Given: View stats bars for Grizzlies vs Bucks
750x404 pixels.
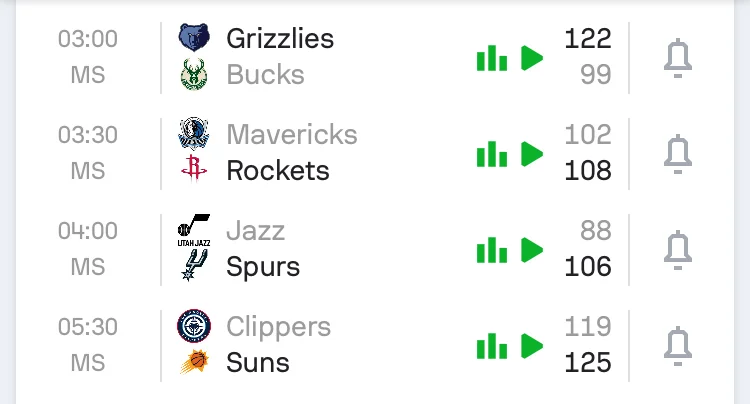Looking at the screenshot, I should coord(491,58).
